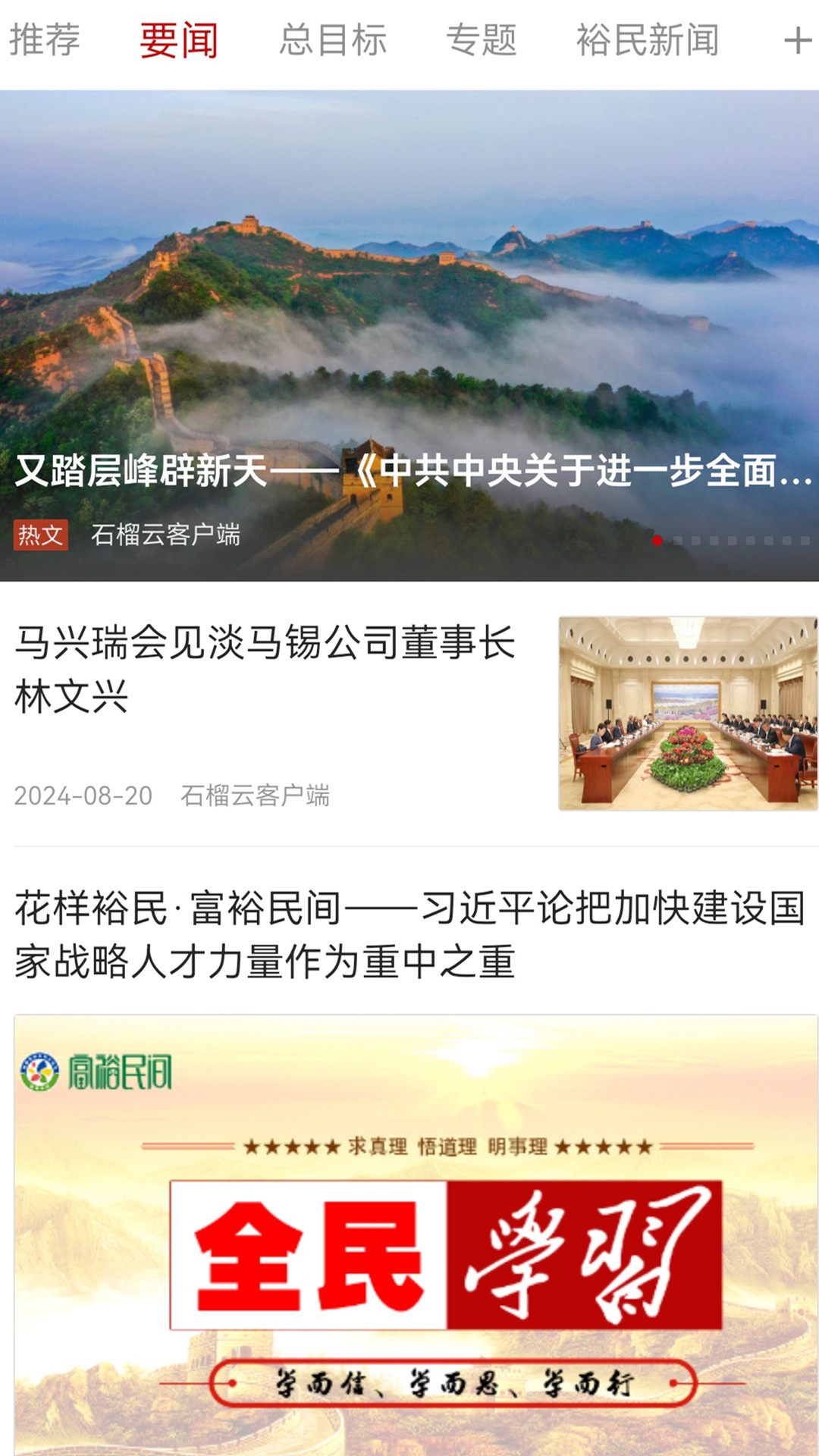Tap the plus icon to add channels

[x=797, y=40]
